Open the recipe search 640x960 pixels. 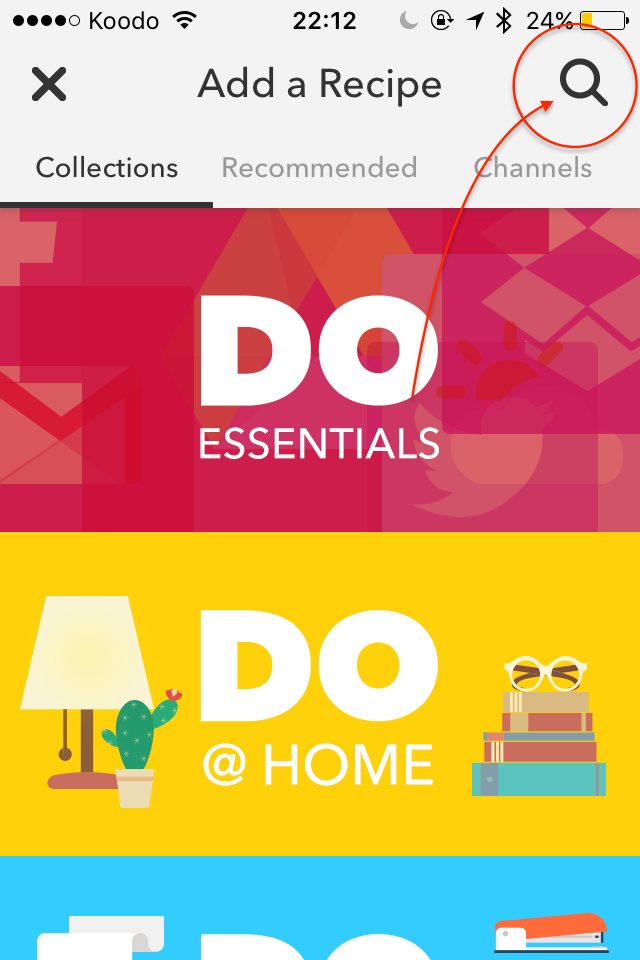tap(583, 83)
